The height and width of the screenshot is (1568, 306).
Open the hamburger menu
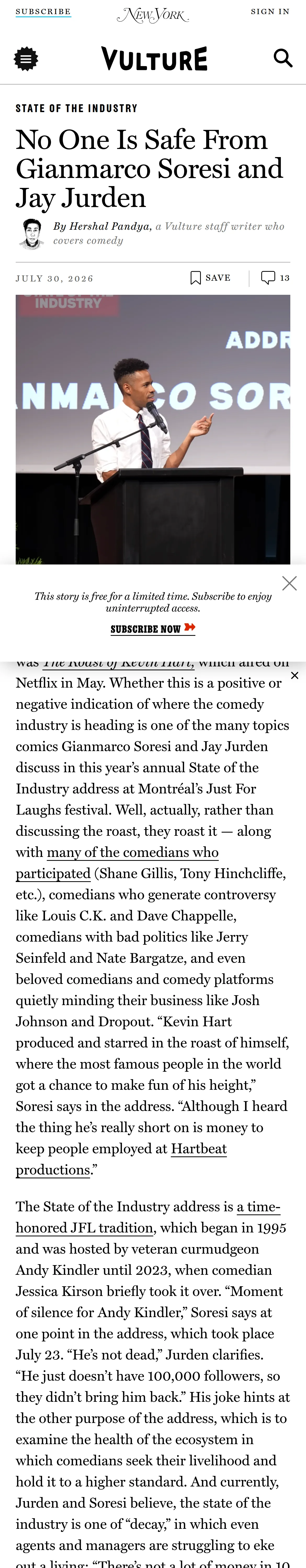coord(26,59)
